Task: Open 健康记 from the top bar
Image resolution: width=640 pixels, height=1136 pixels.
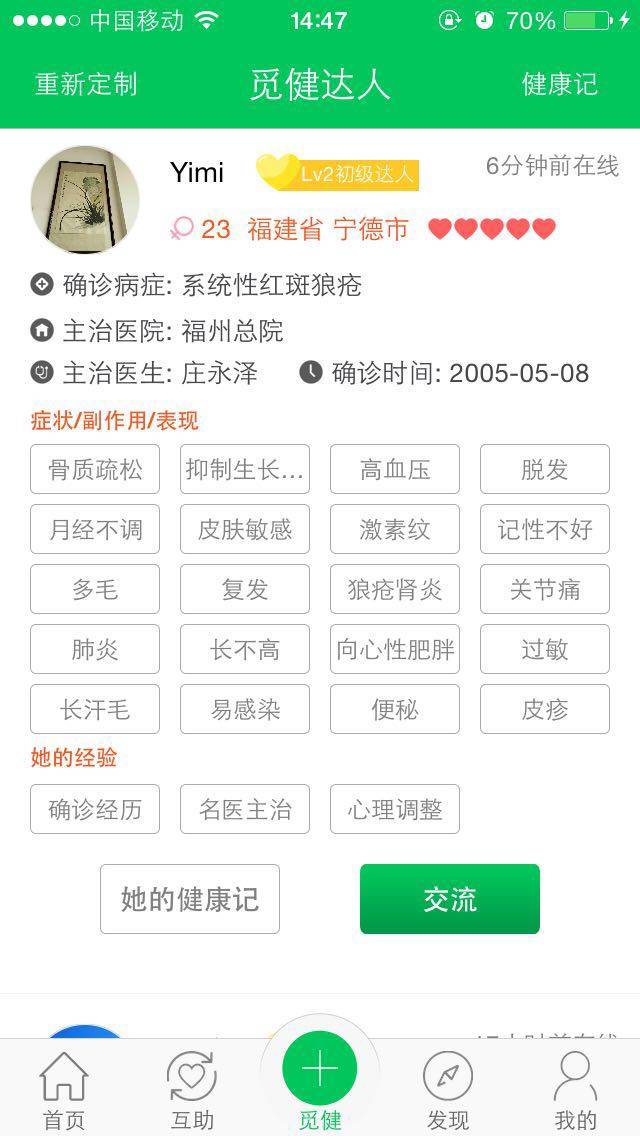Action: click(x=559, y=84)
